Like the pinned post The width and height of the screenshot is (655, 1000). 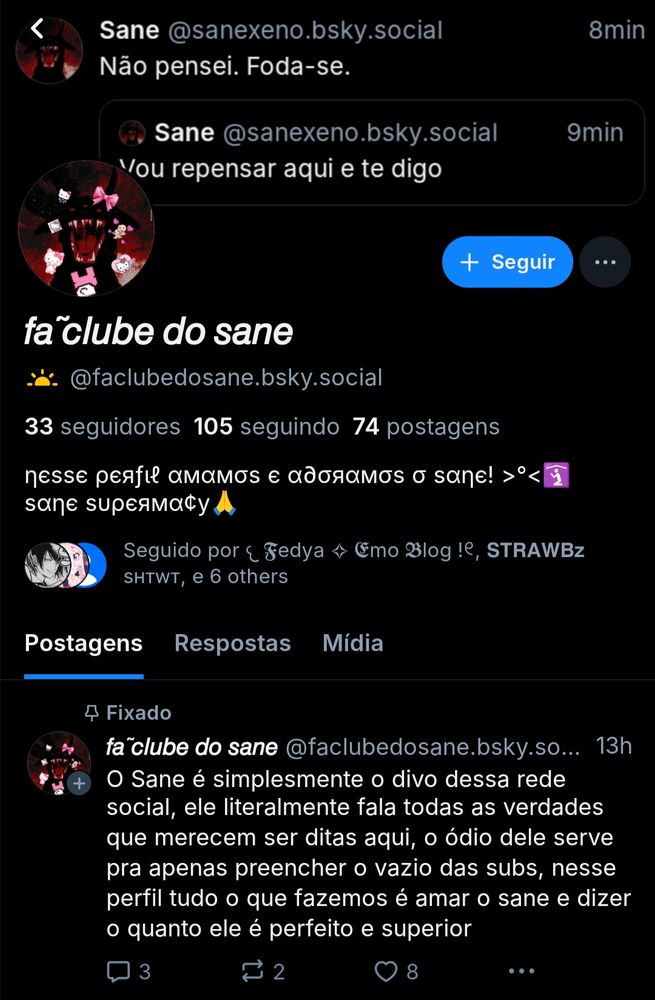[x=396, y=971]
